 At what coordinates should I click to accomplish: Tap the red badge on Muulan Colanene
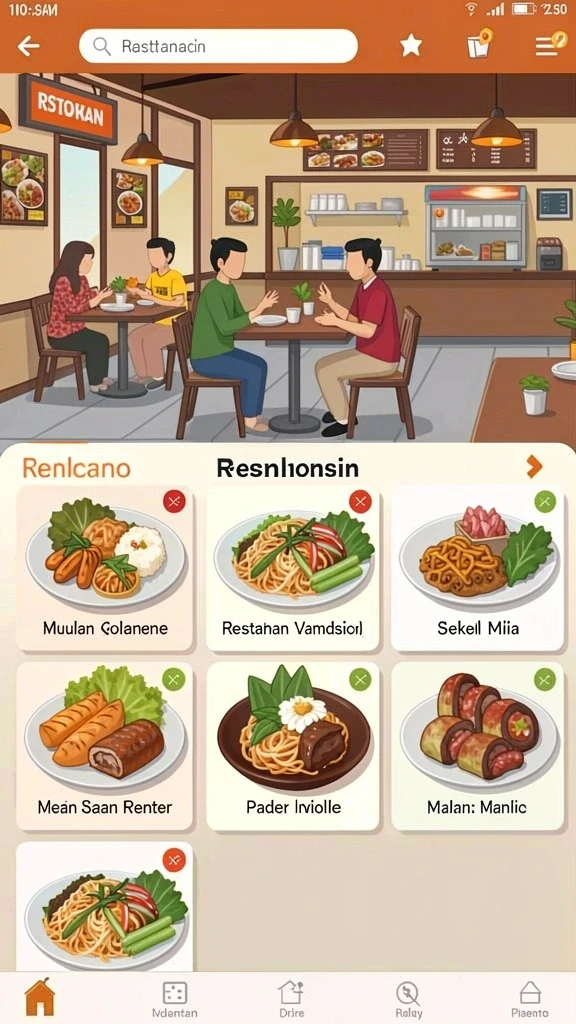tap(174, 502)
